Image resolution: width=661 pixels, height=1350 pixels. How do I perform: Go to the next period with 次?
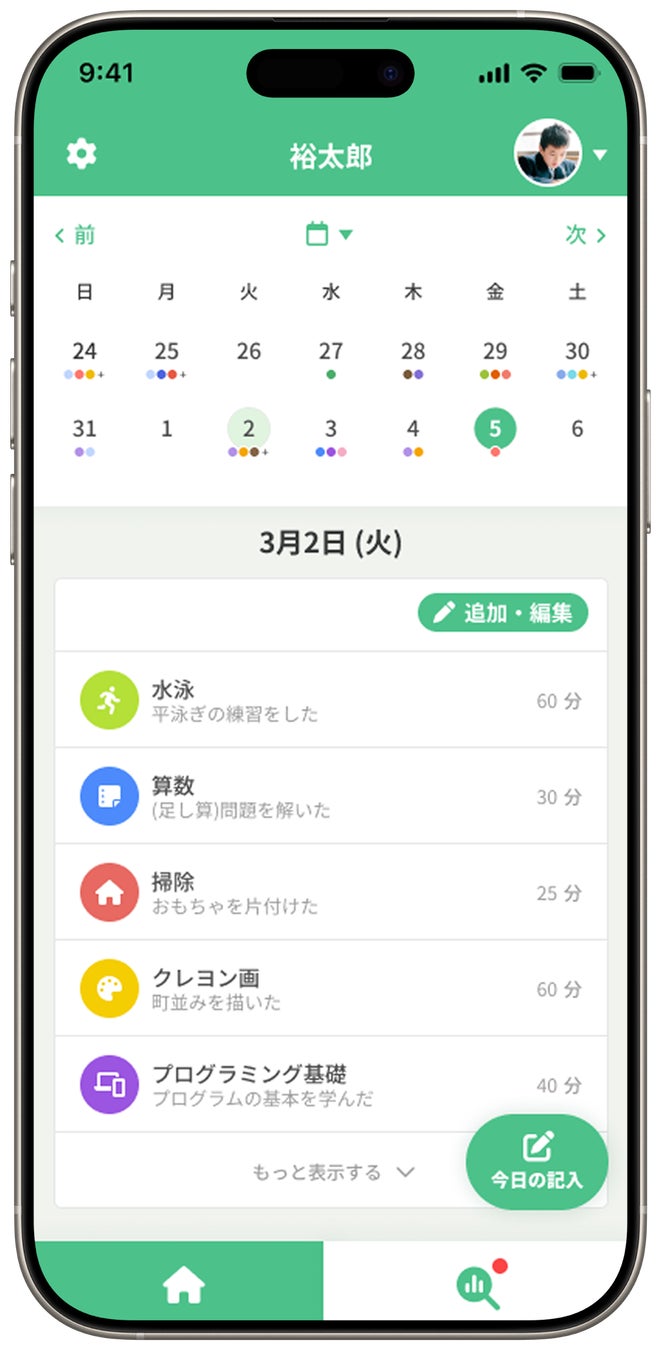tap(585, 235)
